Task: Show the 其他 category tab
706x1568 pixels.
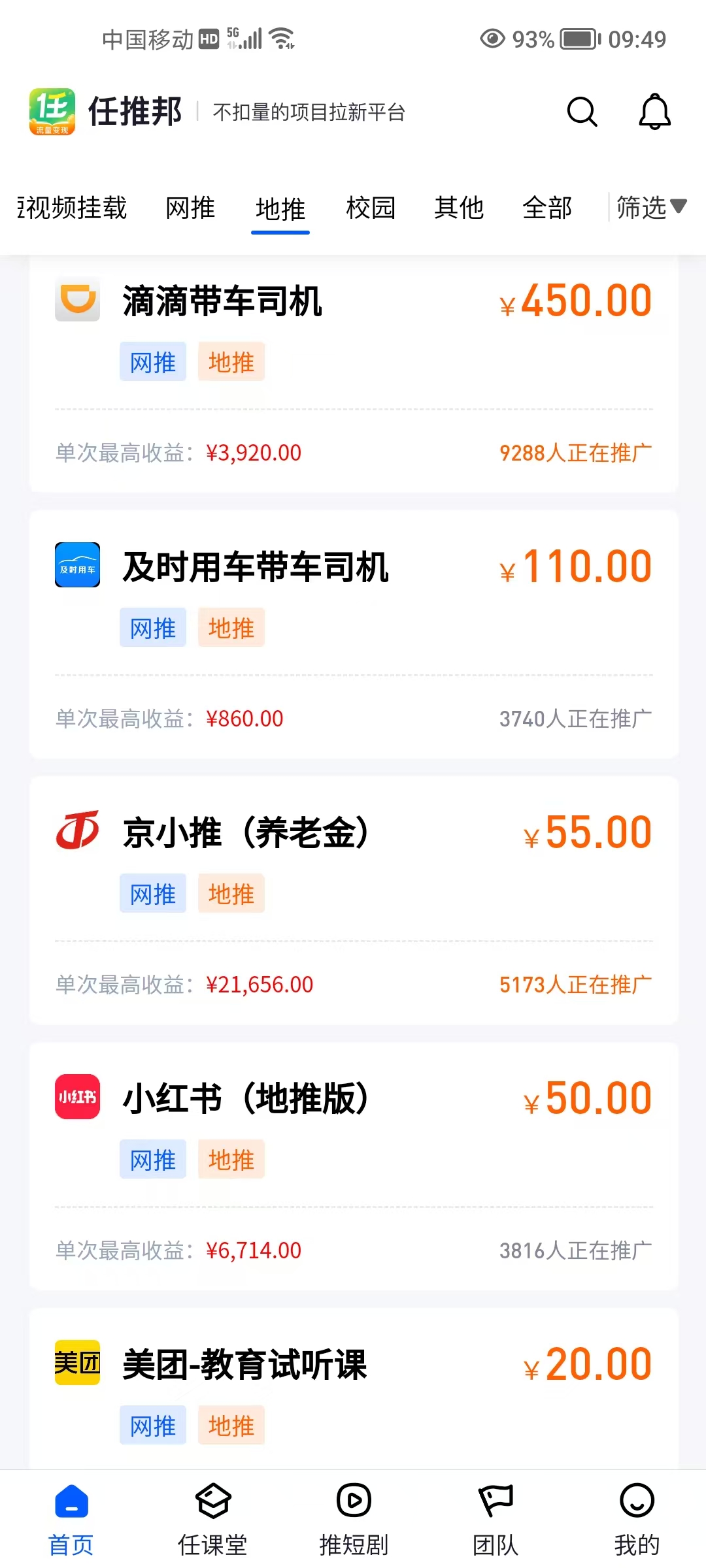Action: click(x=459, y=208)
